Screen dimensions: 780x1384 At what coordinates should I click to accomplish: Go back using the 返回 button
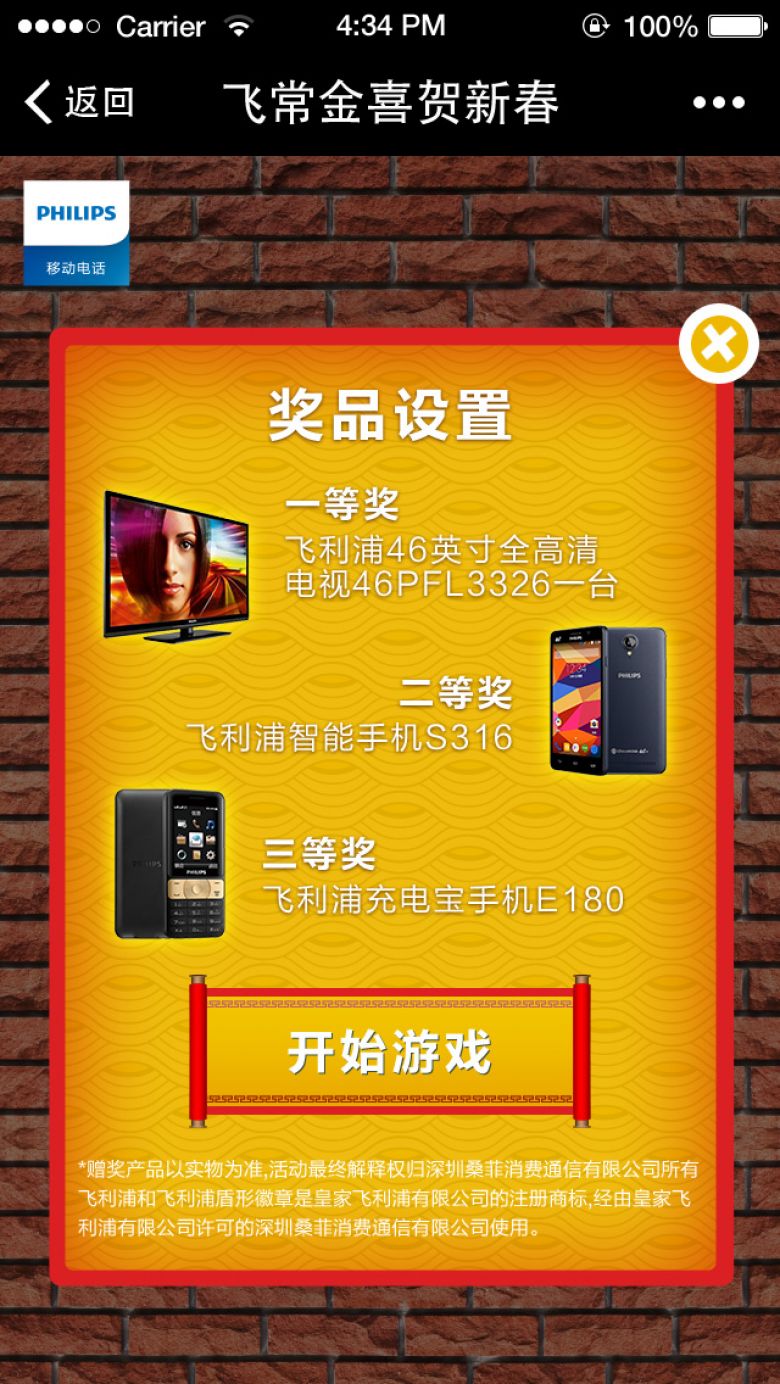point(80,102)
